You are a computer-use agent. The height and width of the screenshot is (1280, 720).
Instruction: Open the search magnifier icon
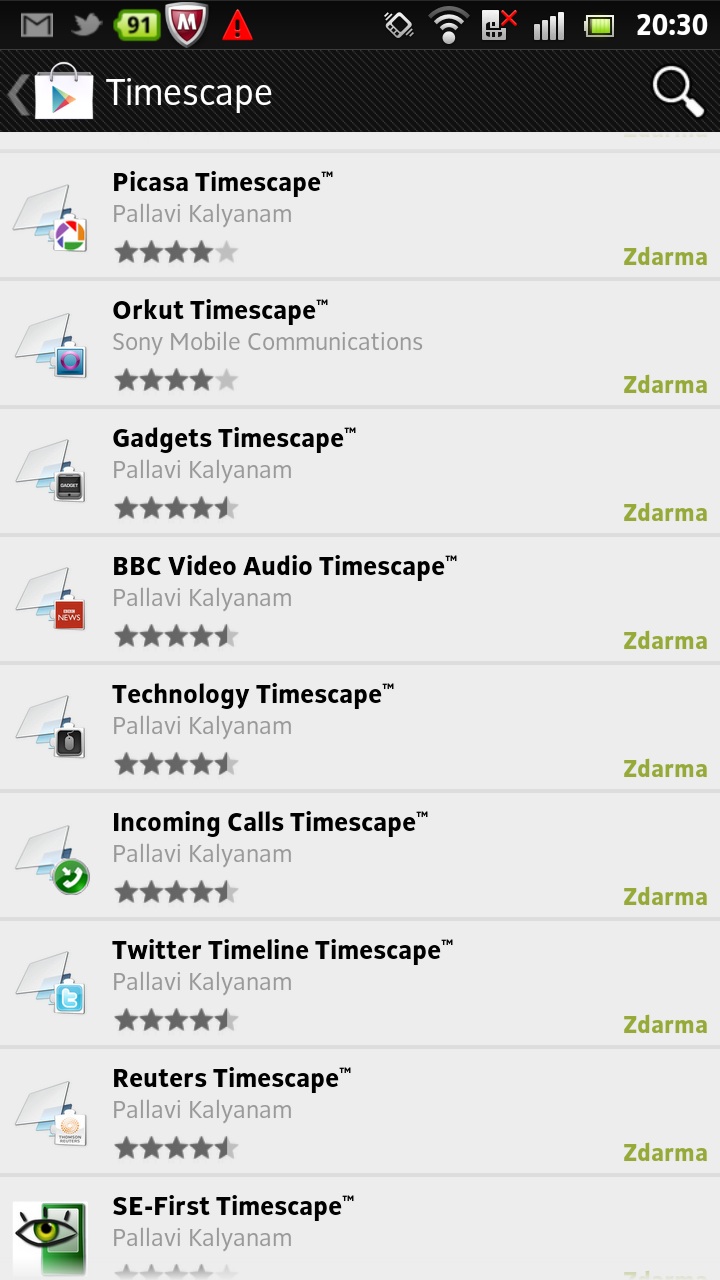678,92
